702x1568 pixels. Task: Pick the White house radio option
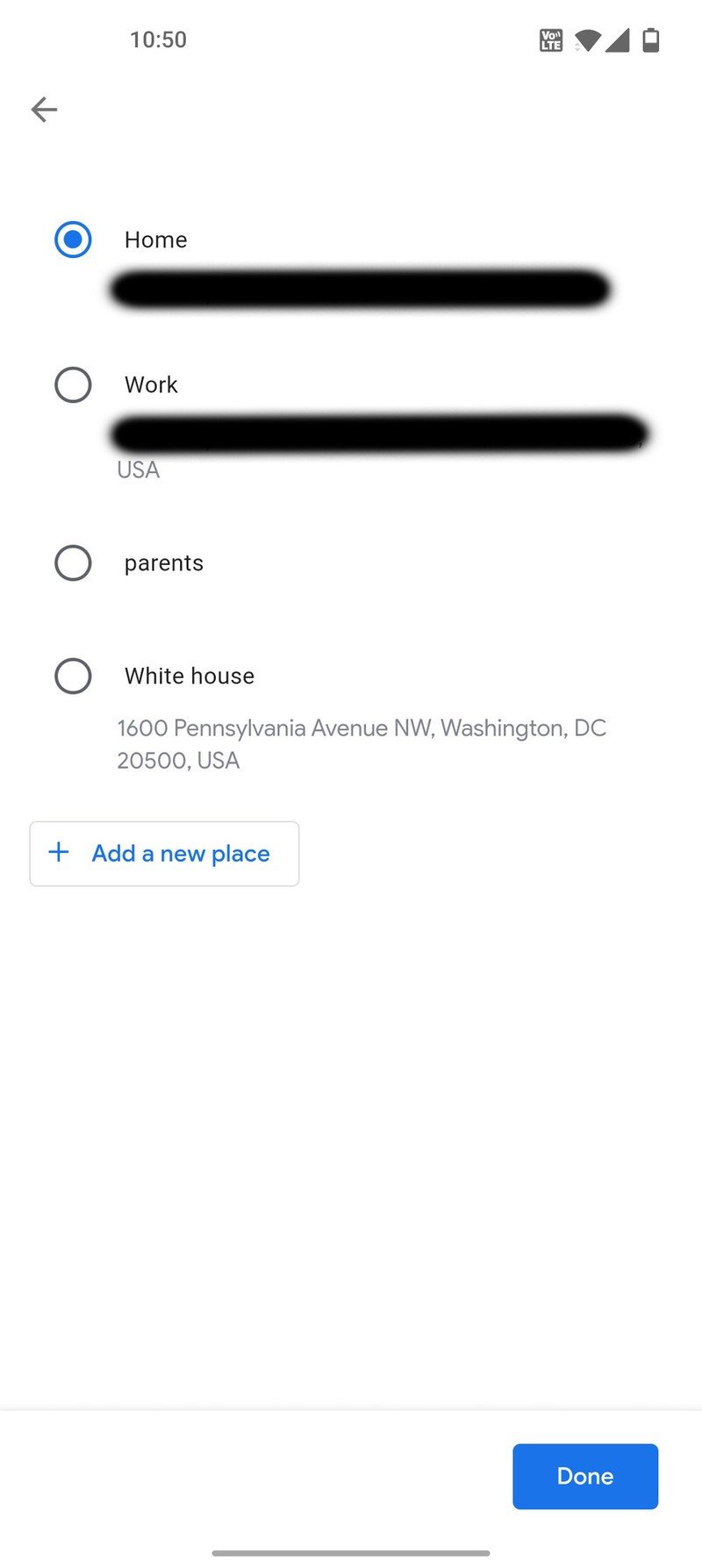tap(73, 676)
